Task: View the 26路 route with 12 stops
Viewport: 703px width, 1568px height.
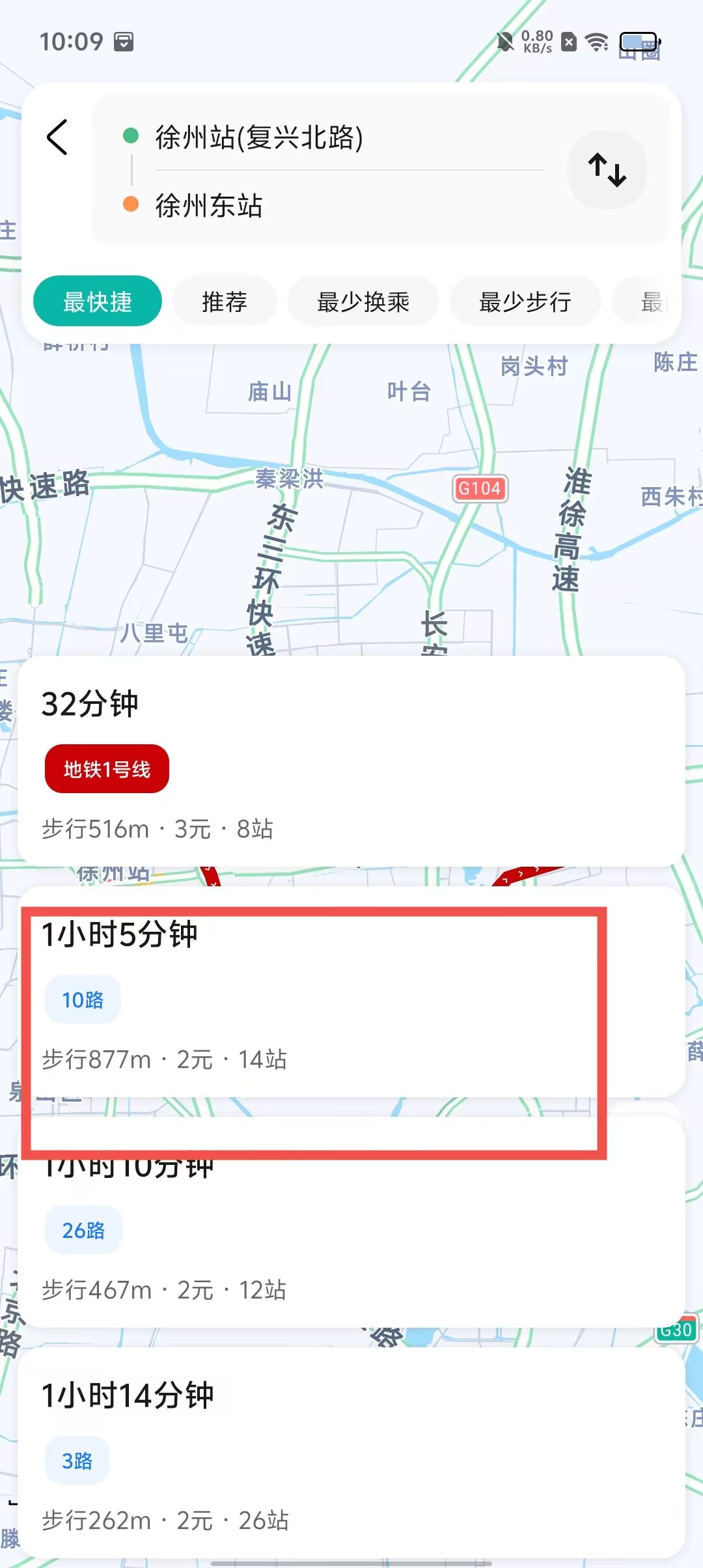Action: pos(351,1237)
